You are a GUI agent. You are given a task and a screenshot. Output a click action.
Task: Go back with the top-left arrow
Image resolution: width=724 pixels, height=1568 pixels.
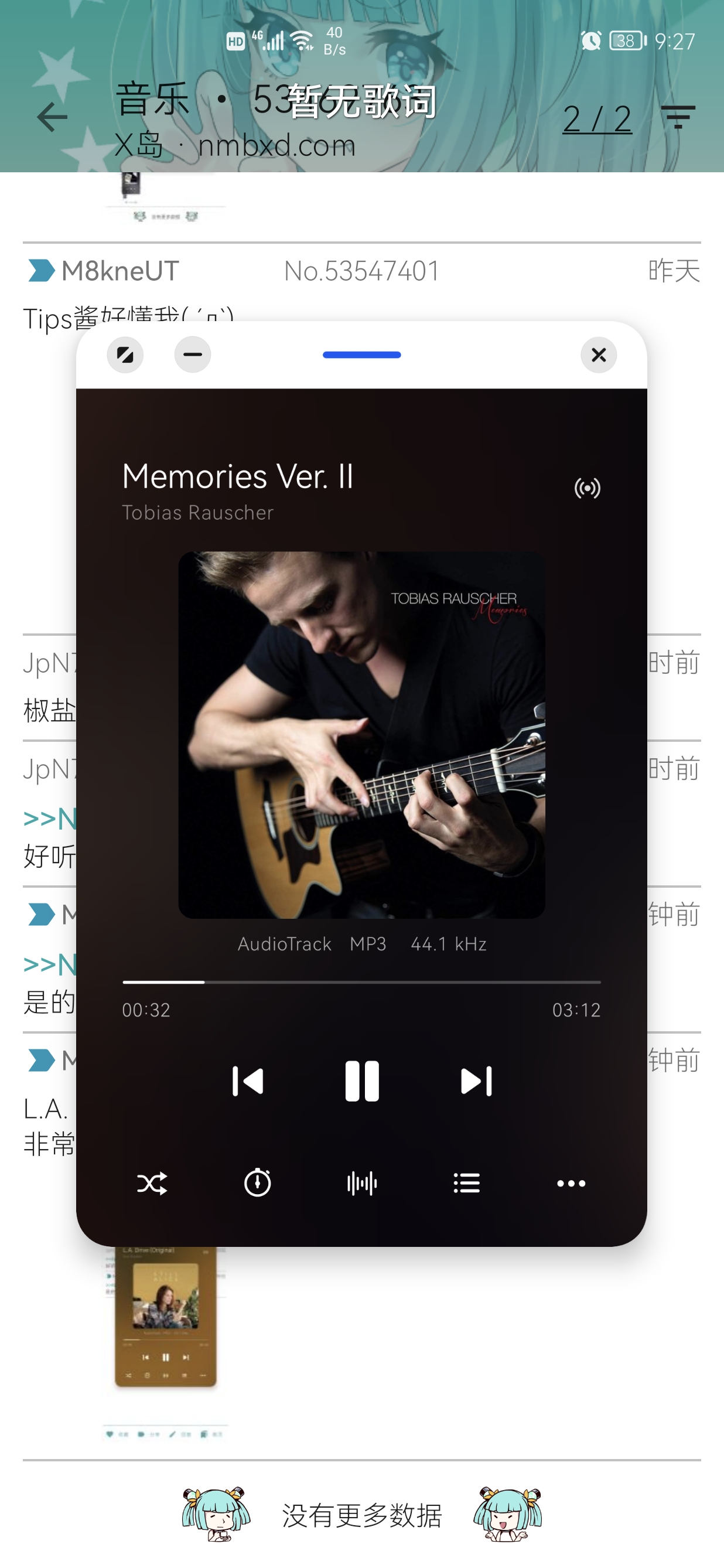(52, 117)
